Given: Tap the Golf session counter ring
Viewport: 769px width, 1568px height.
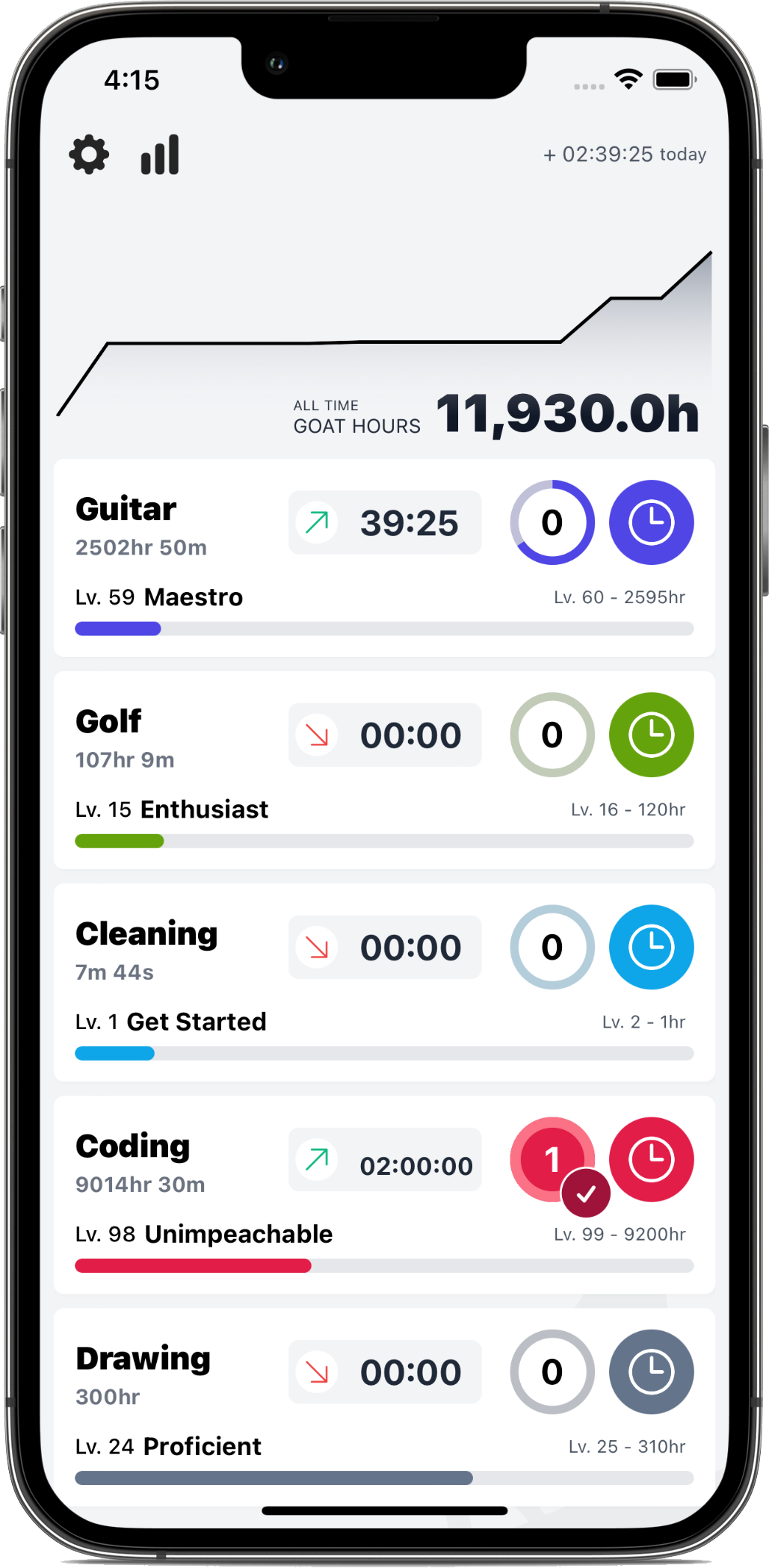Looking at the screenshot, I should 552,735.
